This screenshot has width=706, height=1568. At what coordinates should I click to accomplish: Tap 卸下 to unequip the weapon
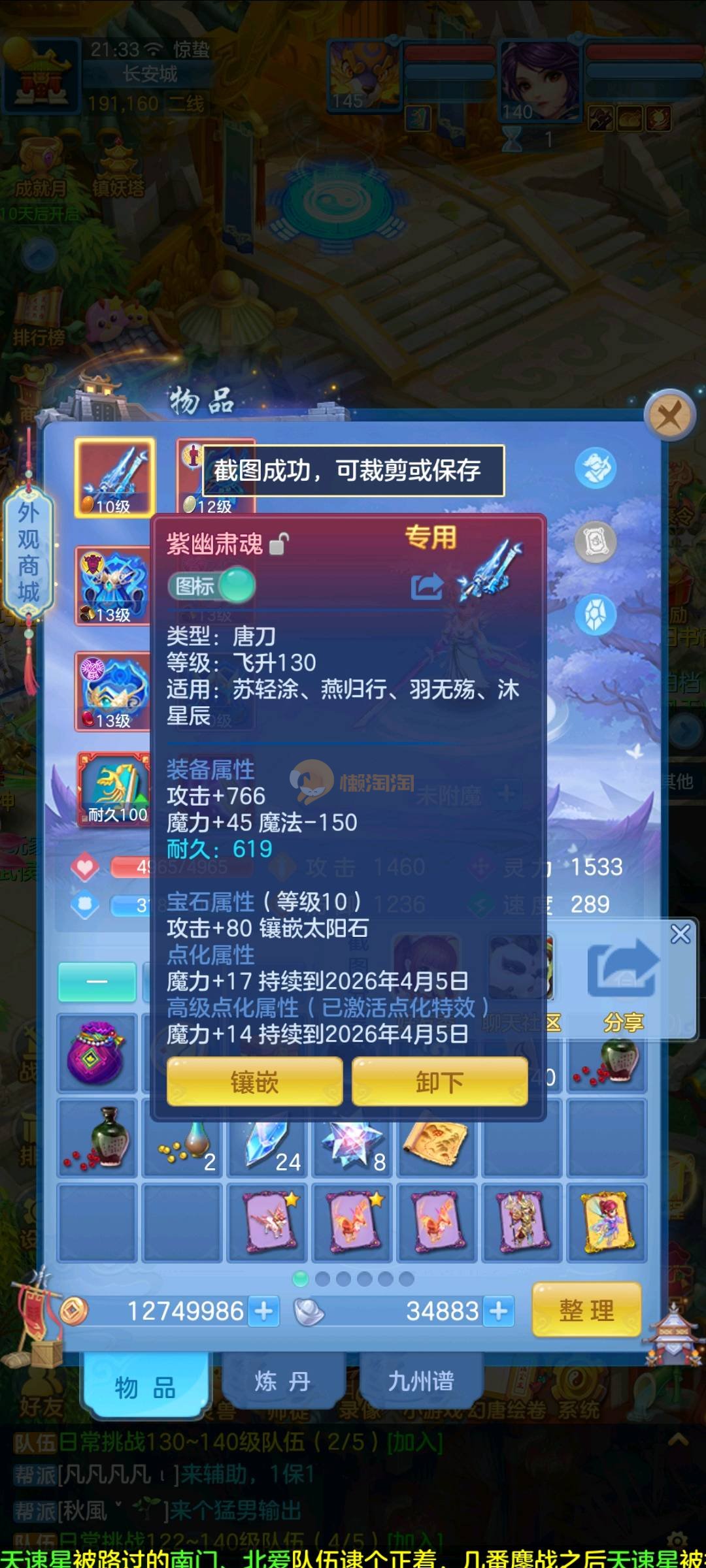[x=439, y=1083]
